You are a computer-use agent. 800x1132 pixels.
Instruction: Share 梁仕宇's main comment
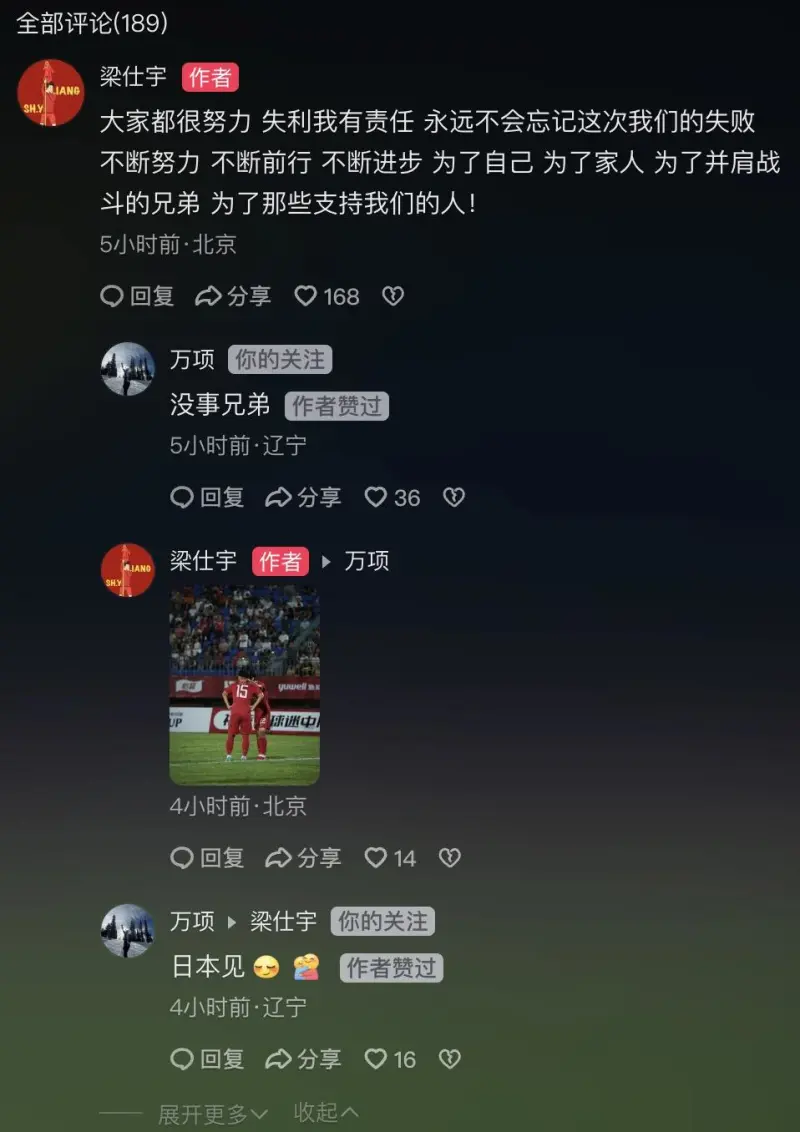tap(233, 296)
